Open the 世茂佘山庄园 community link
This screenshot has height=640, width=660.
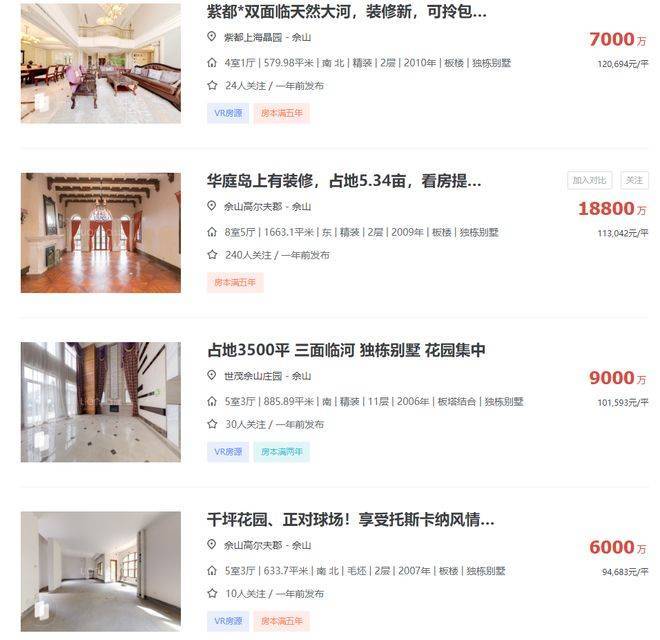pyautogui.click(x=252, y=376)
